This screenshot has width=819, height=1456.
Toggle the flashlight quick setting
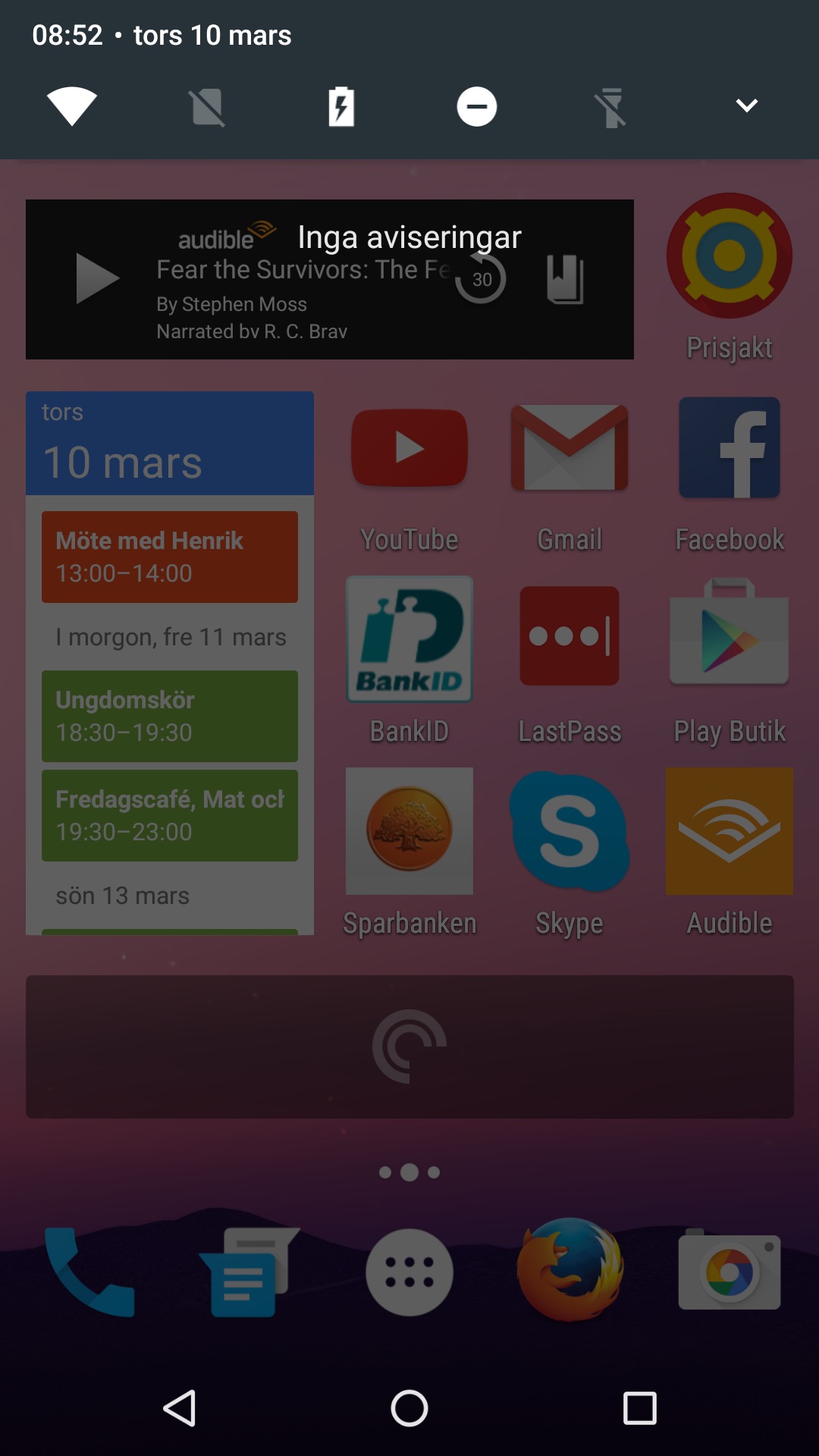tap(611, 106)
